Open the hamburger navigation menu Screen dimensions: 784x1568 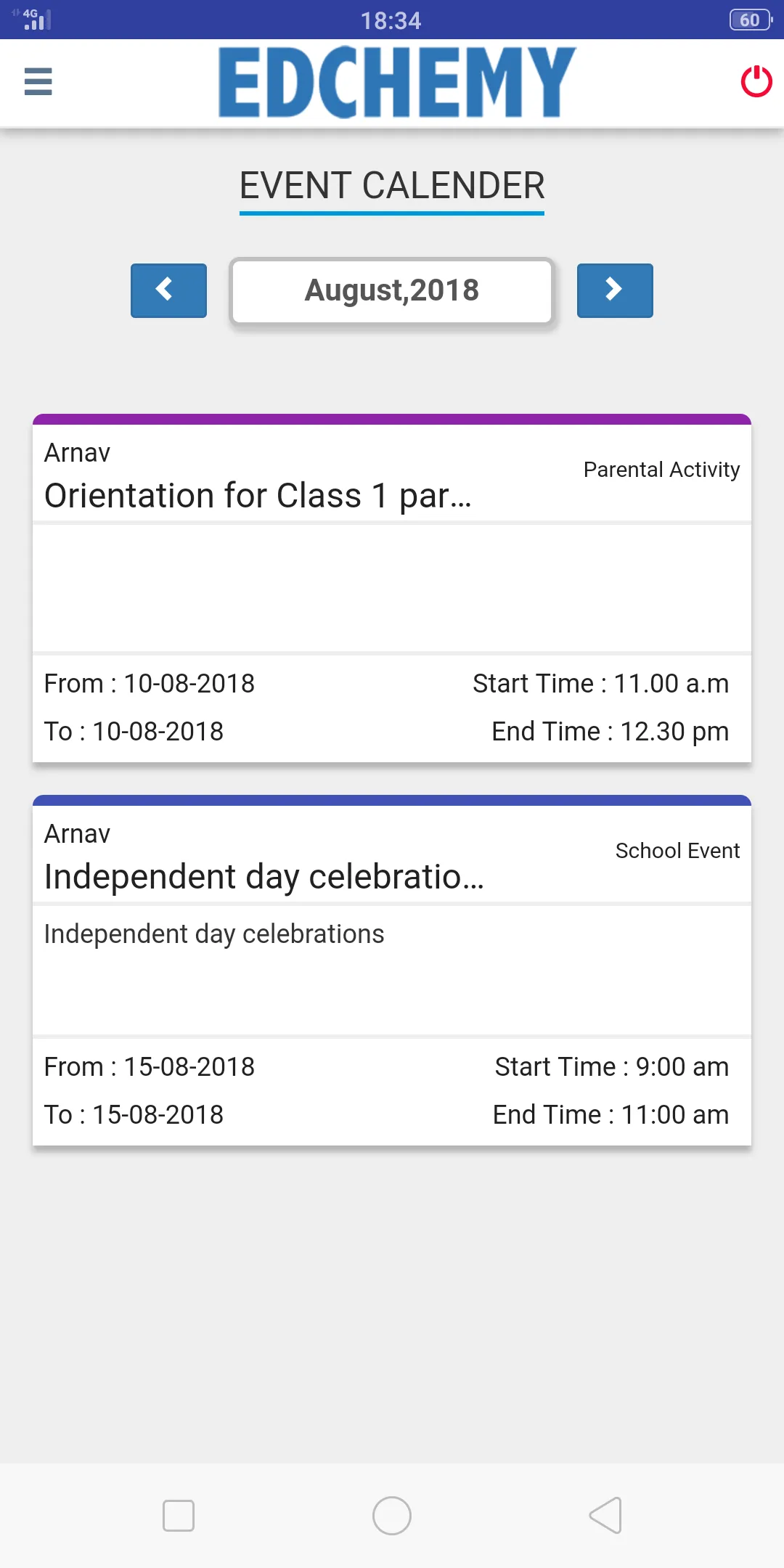pos(38,82)
